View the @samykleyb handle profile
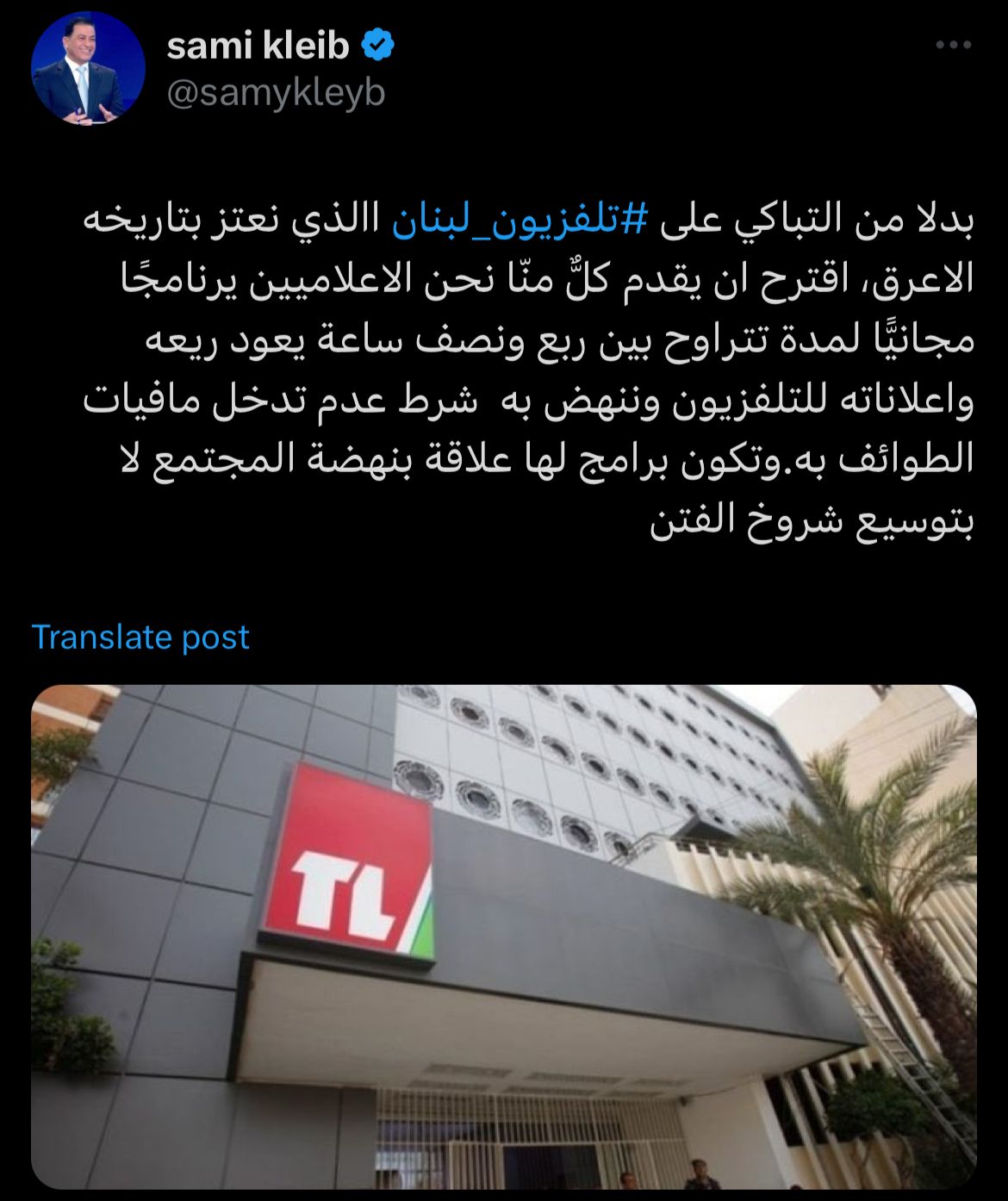This screenshot has height=1201, width=1008. [276, 93]
